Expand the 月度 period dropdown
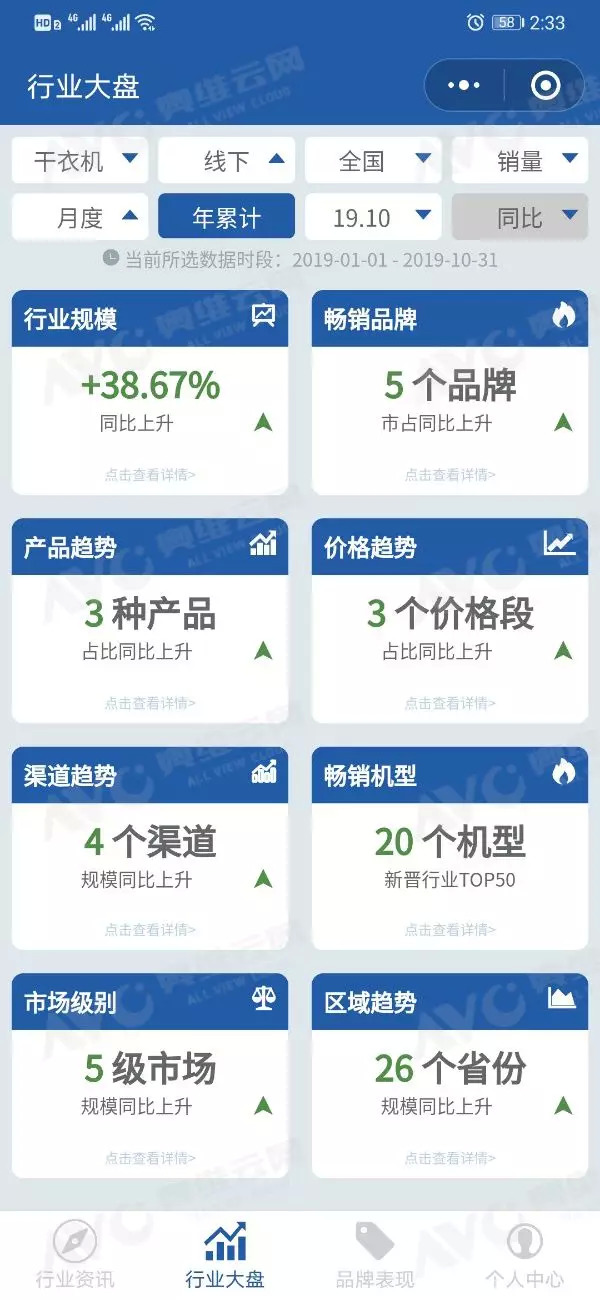 click(x=80, y=217)
